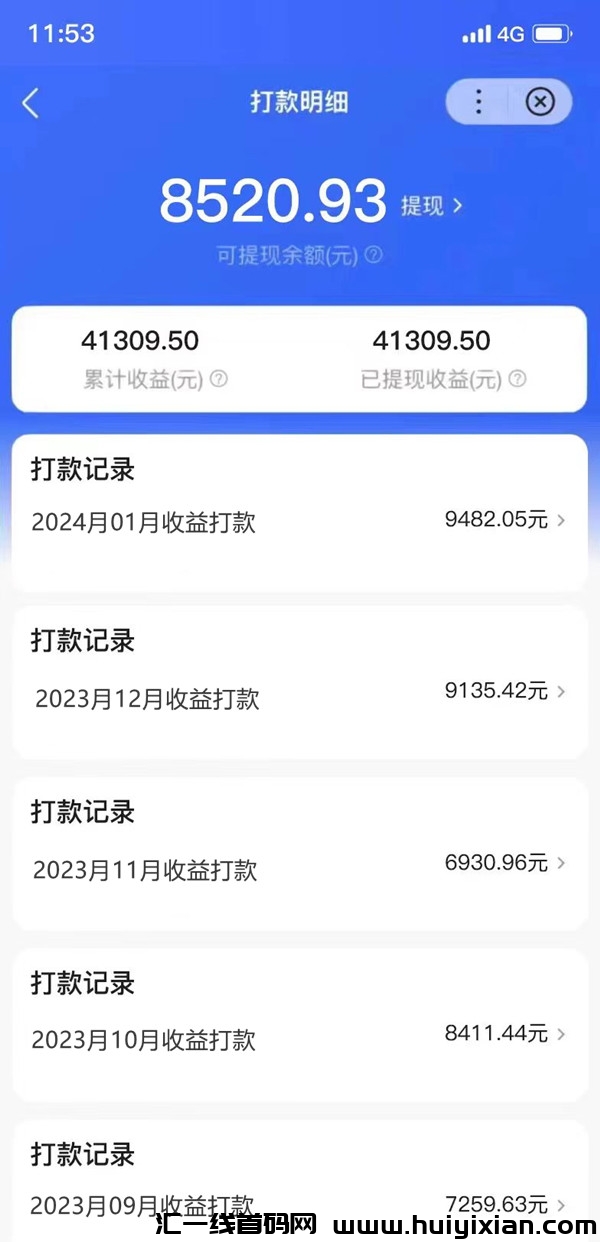
Task: View 2023月10月收益打款 details
Action: [x=299, y=1035]
